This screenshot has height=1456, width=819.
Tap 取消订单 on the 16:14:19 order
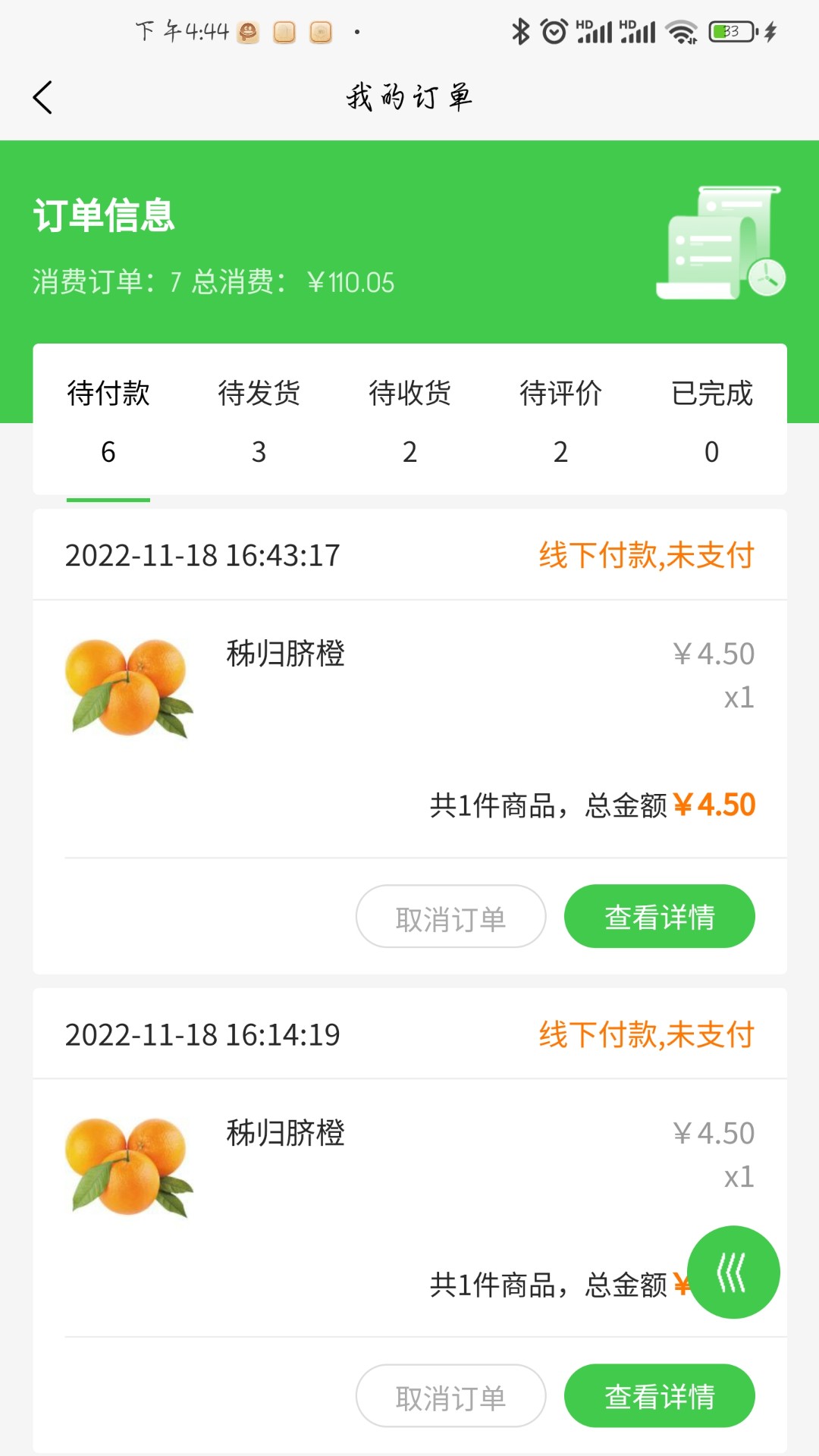pyautogui.click(x=450, y=1396)
